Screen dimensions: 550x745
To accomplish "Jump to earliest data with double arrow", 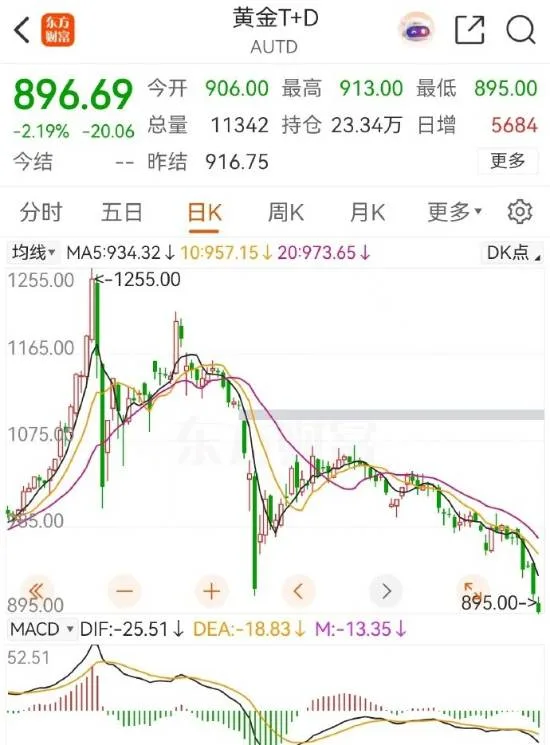I will (37, 591).
